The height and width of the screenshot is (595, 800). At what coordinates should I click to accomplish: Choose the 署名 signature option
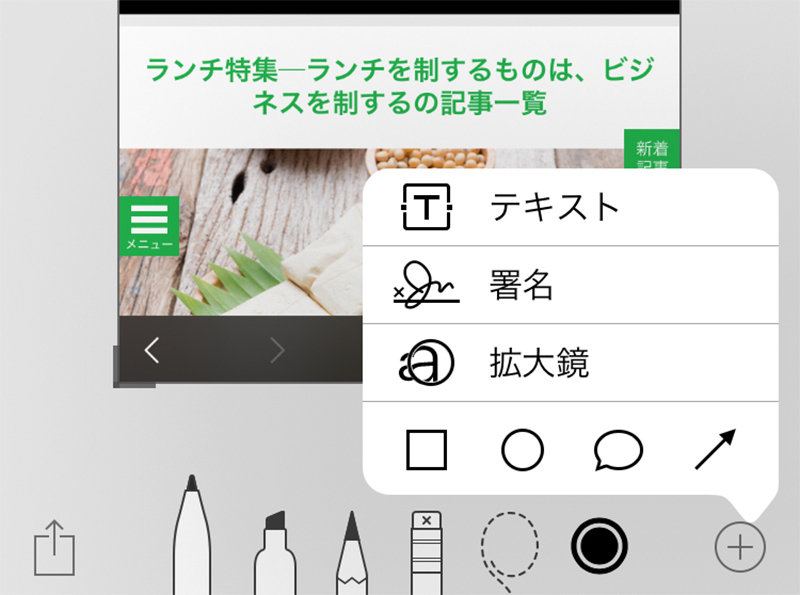556,286
